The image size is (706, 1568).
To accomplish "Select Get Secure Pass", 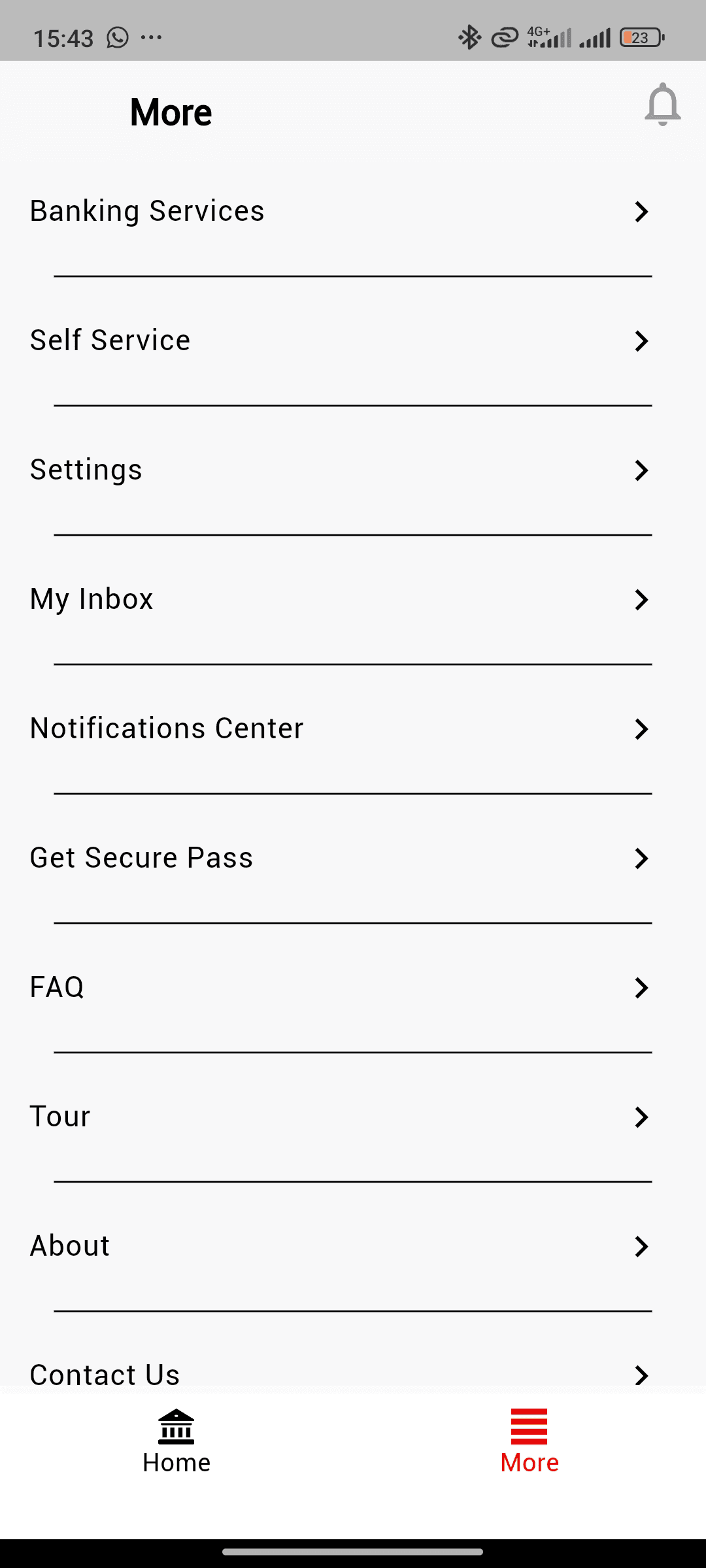I will click(x=340, y=858).
